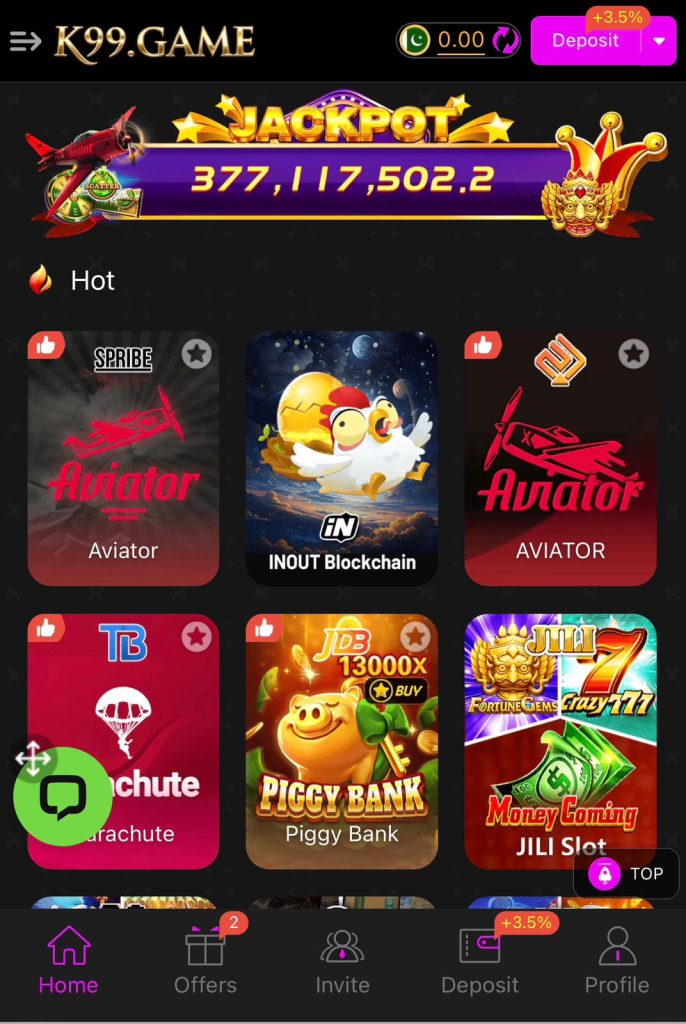Add Parachute game to favorites

click(197, 636)
